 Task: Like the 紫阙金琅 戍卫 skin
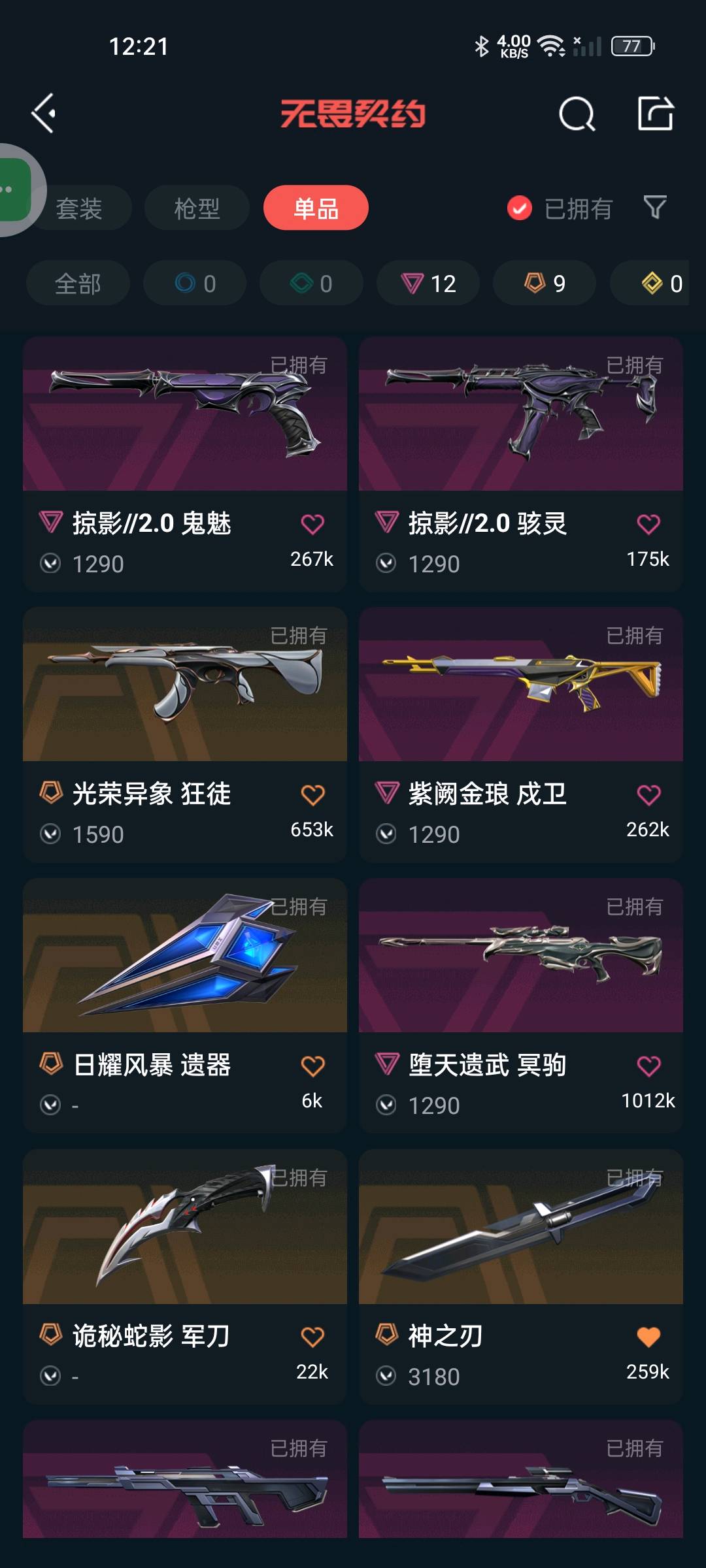click(648, 794)
